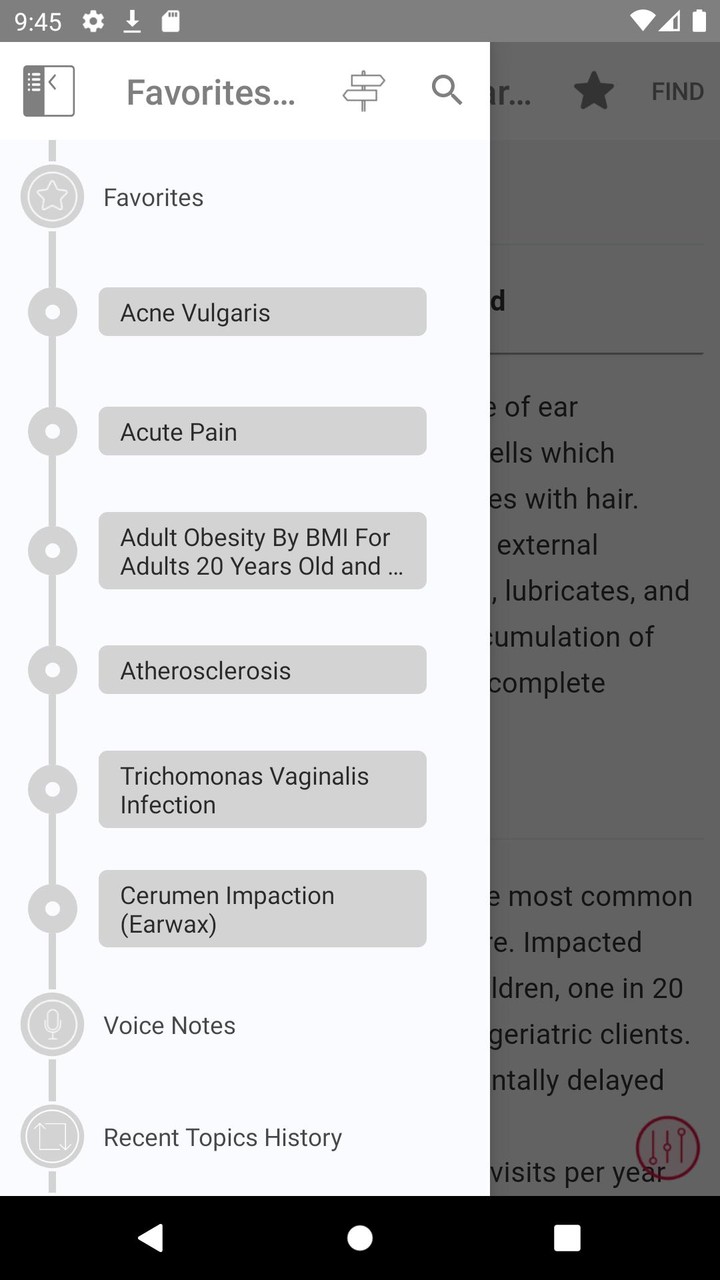This screenshot has height=1280, width=720.
Task: Tap the red sliders floating action button
Action: pyautogui.click(x=667, y=1147)
